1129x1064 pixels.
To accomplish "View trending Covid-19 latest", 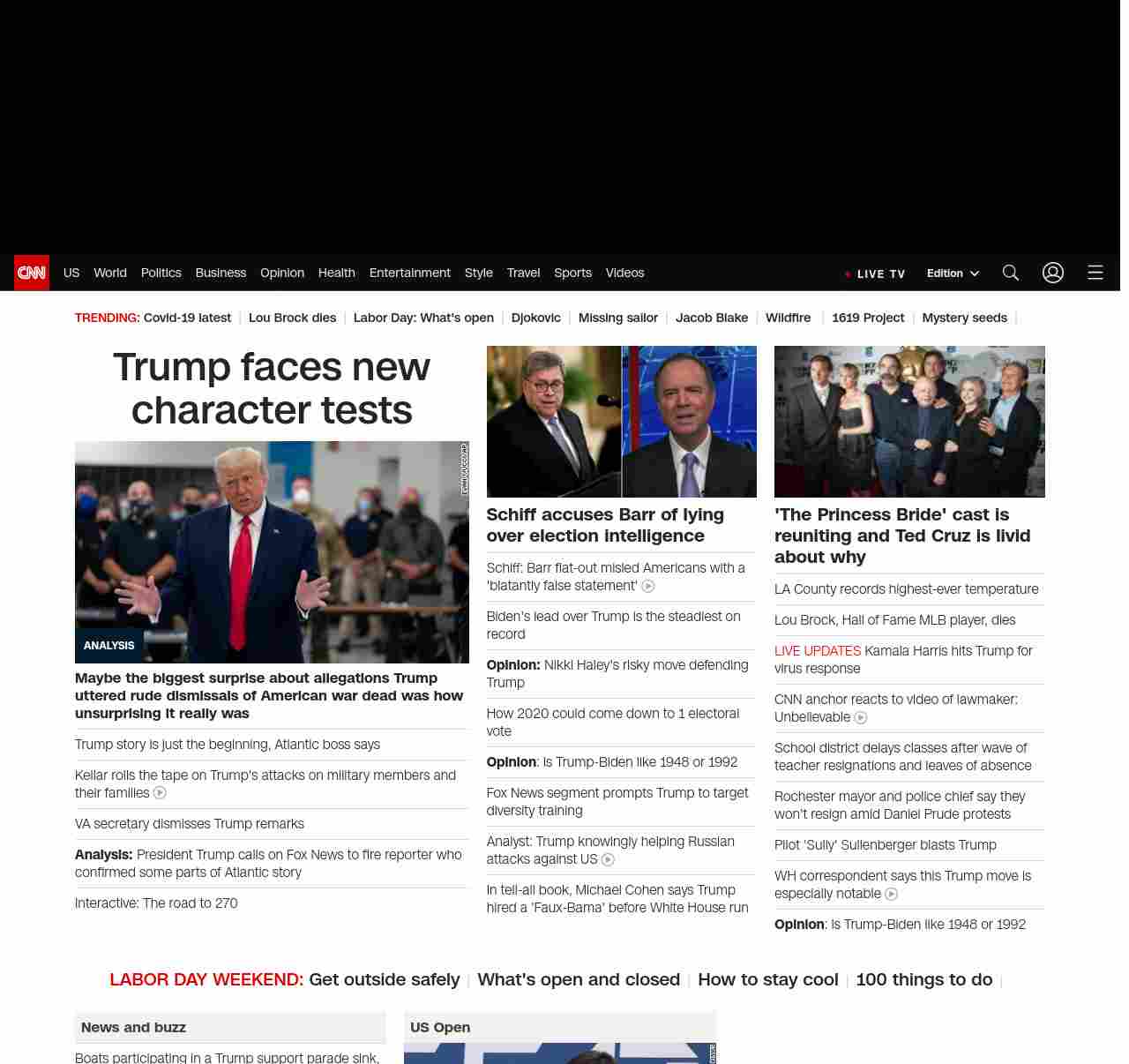I will 187,318.
